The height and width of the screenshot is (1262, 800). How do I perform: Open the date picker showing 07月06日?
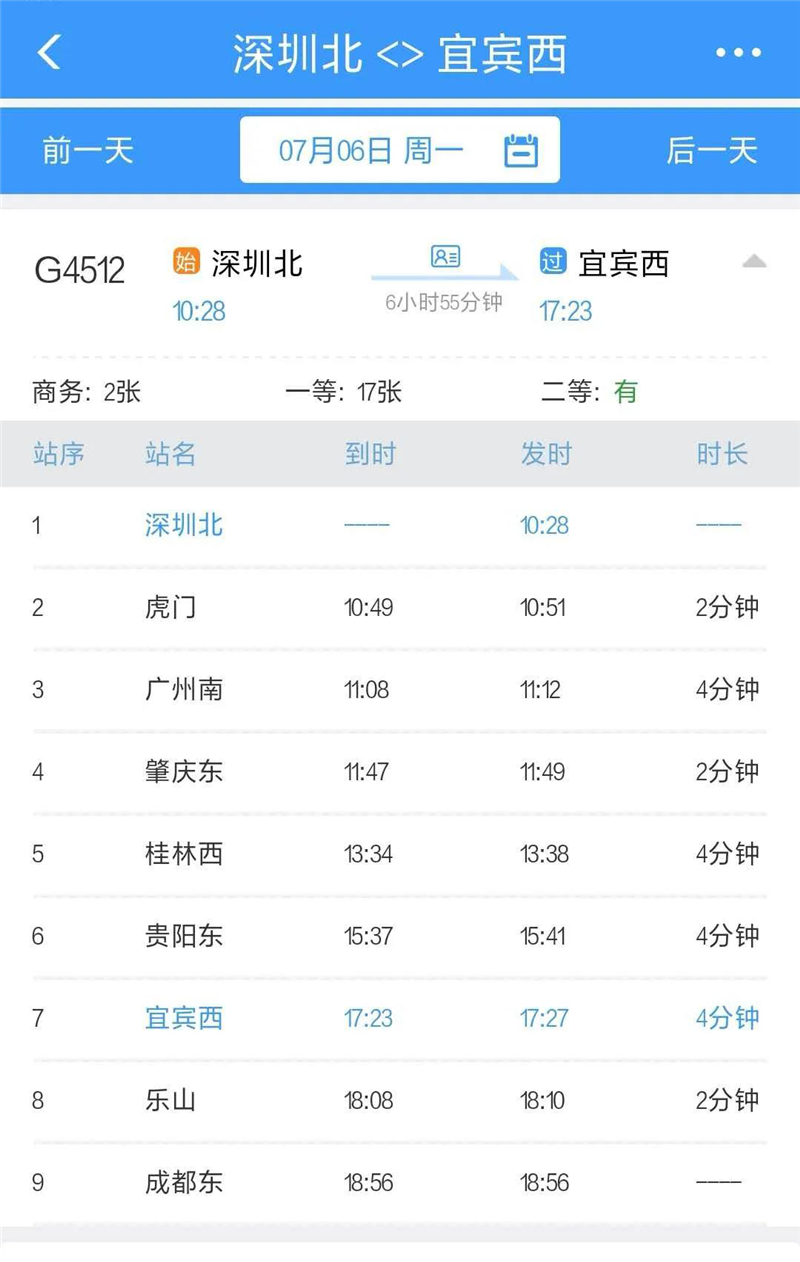pos(400,151)
